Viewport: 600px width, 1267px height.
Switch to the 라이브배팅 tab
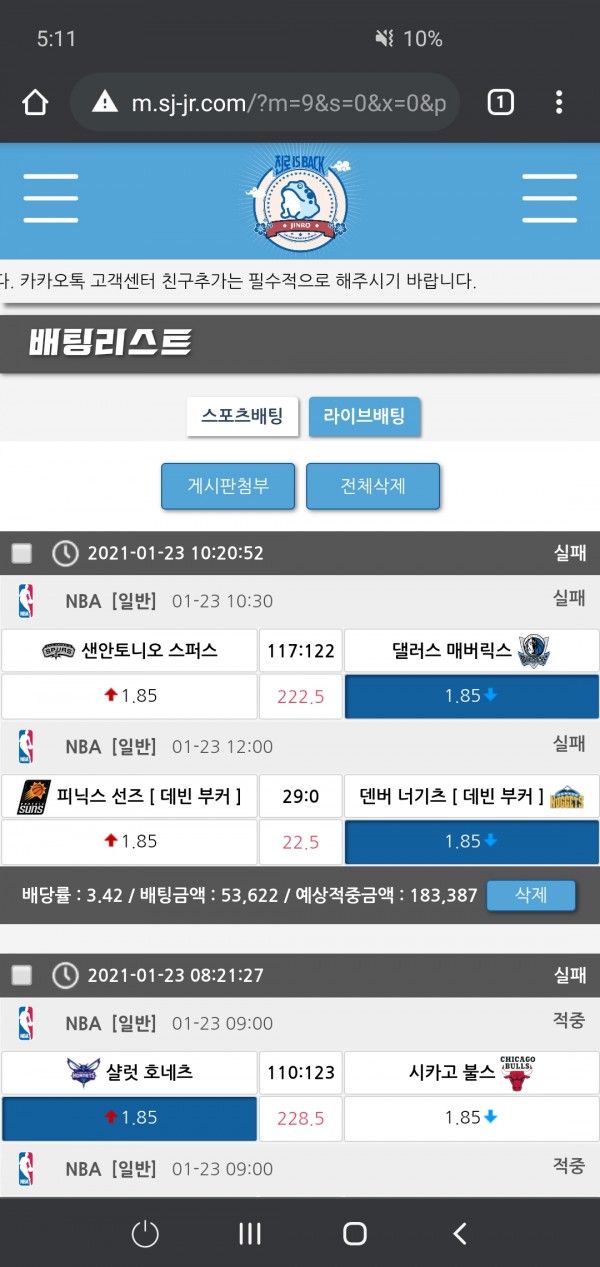pos(364,417)
